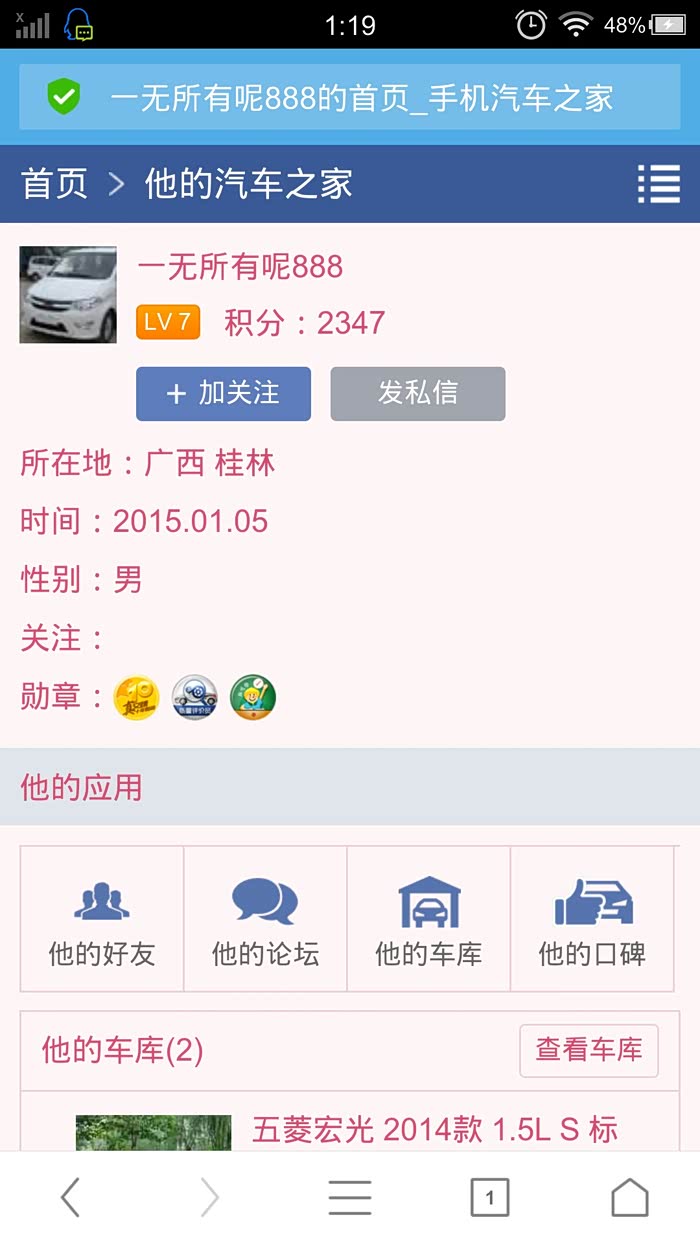View garage with 查看车库 button
The width and height of the screenshot is (700, 1244).
[x=588, y=1050]
